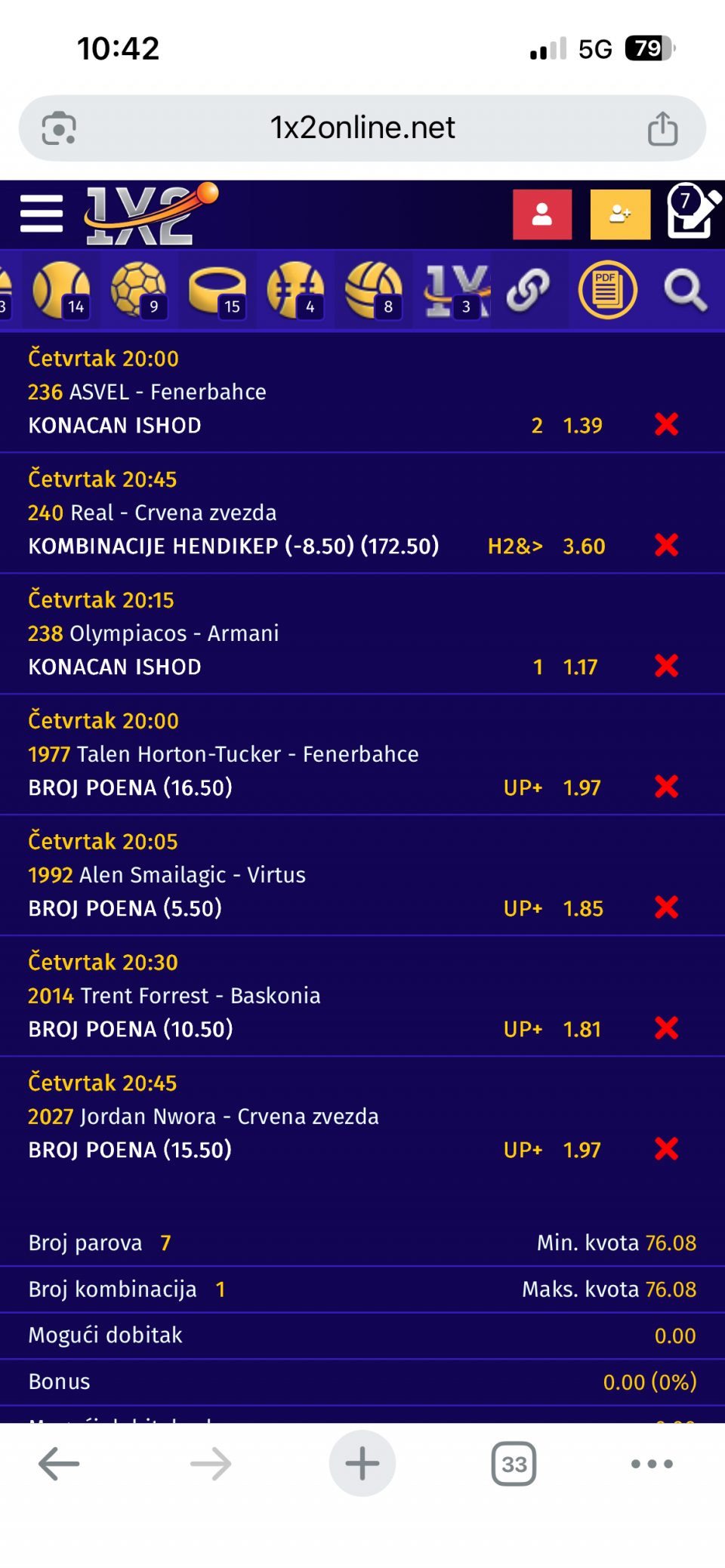Remove Real - Crvena zvezda bet
The width and height of the screenshot is (725, 1568).
(666, 545)
